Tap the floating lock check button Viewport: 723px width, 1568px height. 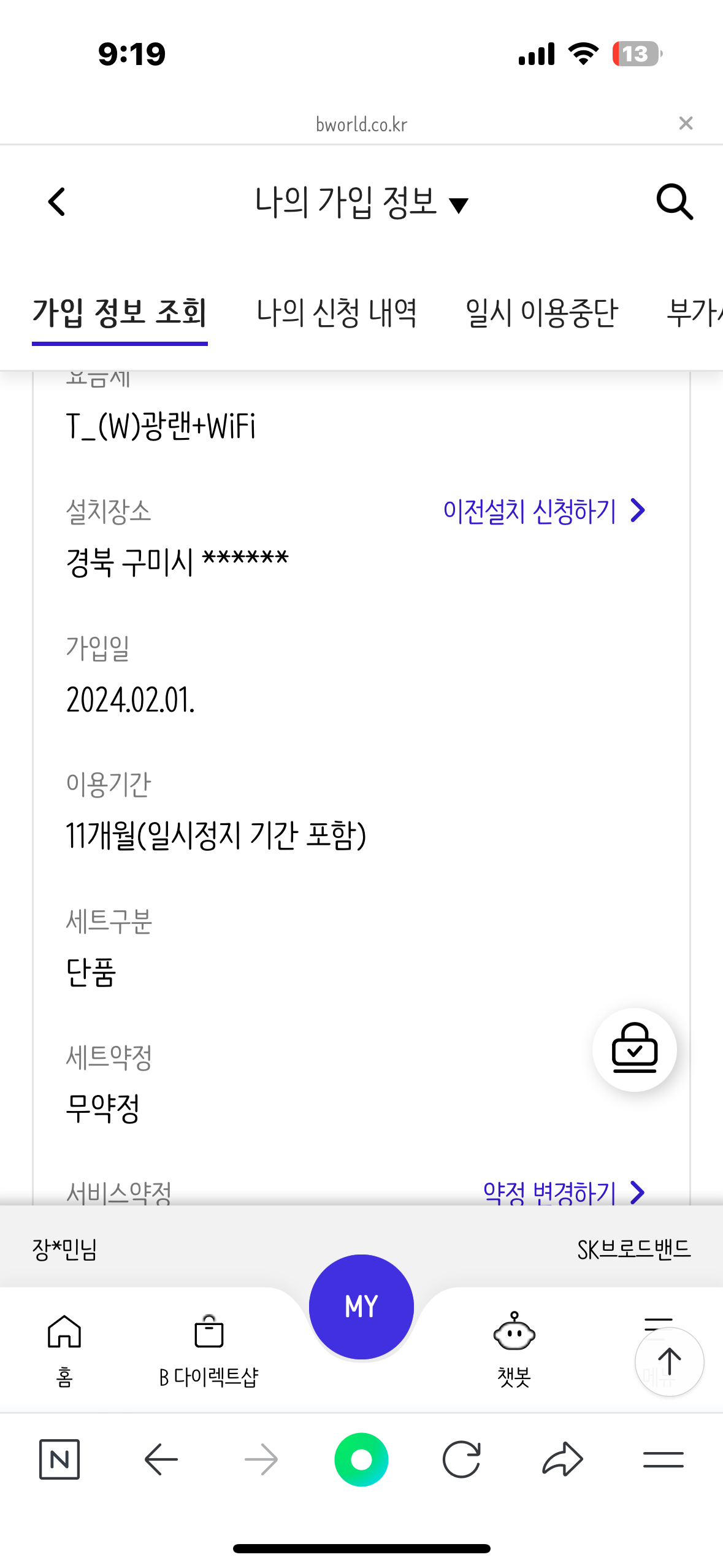[x=635, y=1049]
